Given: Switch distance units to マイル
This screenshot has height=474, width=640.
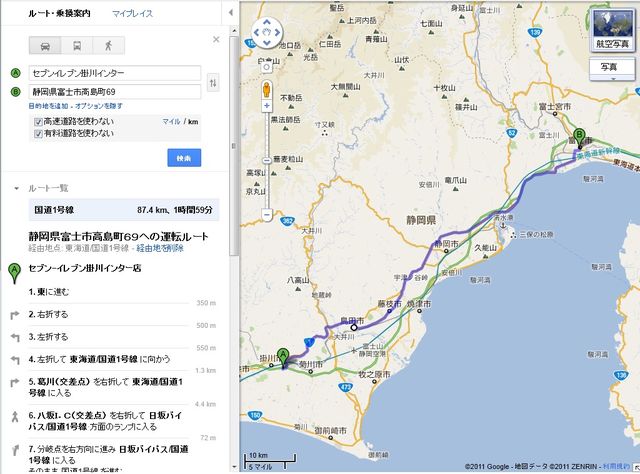Looking at the screenshot, I should tap(171, 120).
